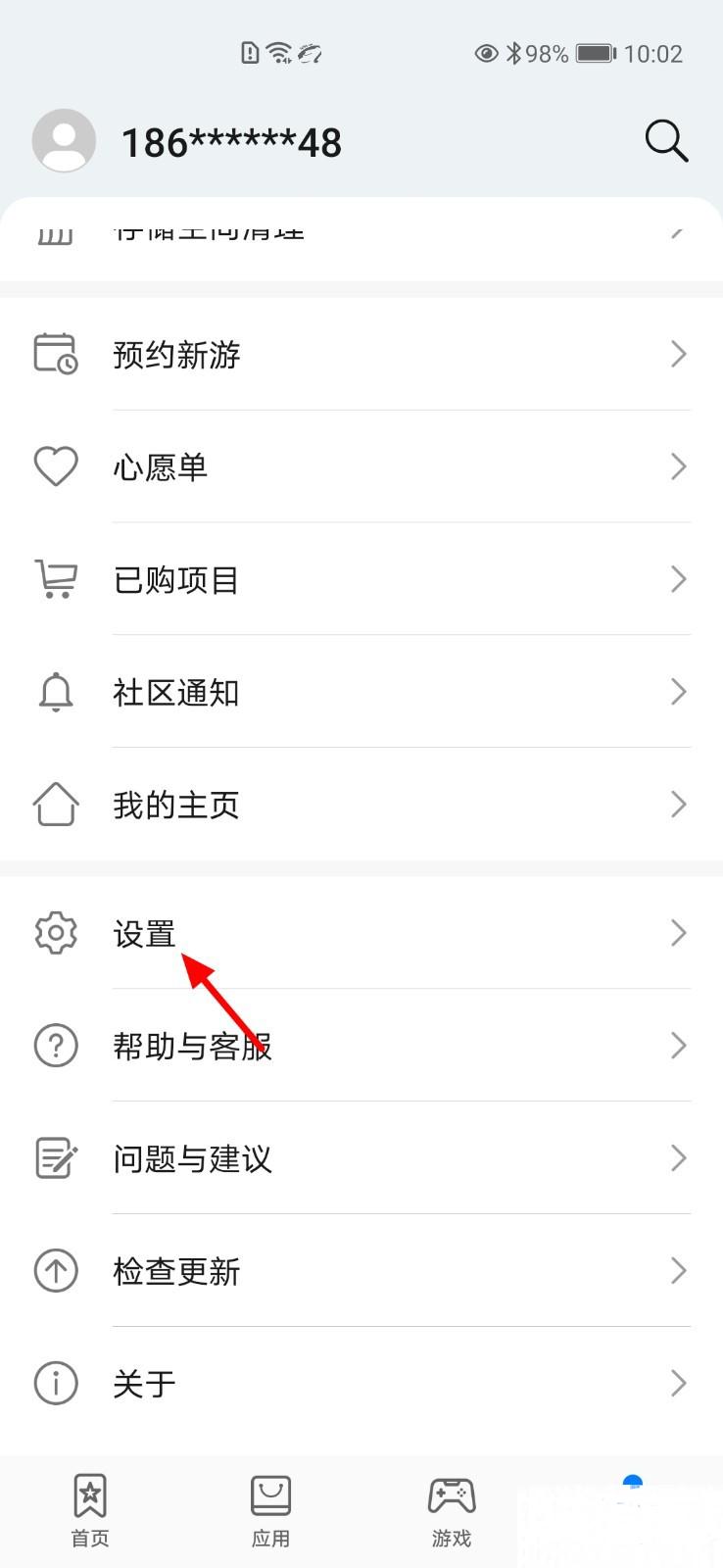This screenshot has height=1568, width=723.
Task: Open 设置 settings
Action: point(361,933)
